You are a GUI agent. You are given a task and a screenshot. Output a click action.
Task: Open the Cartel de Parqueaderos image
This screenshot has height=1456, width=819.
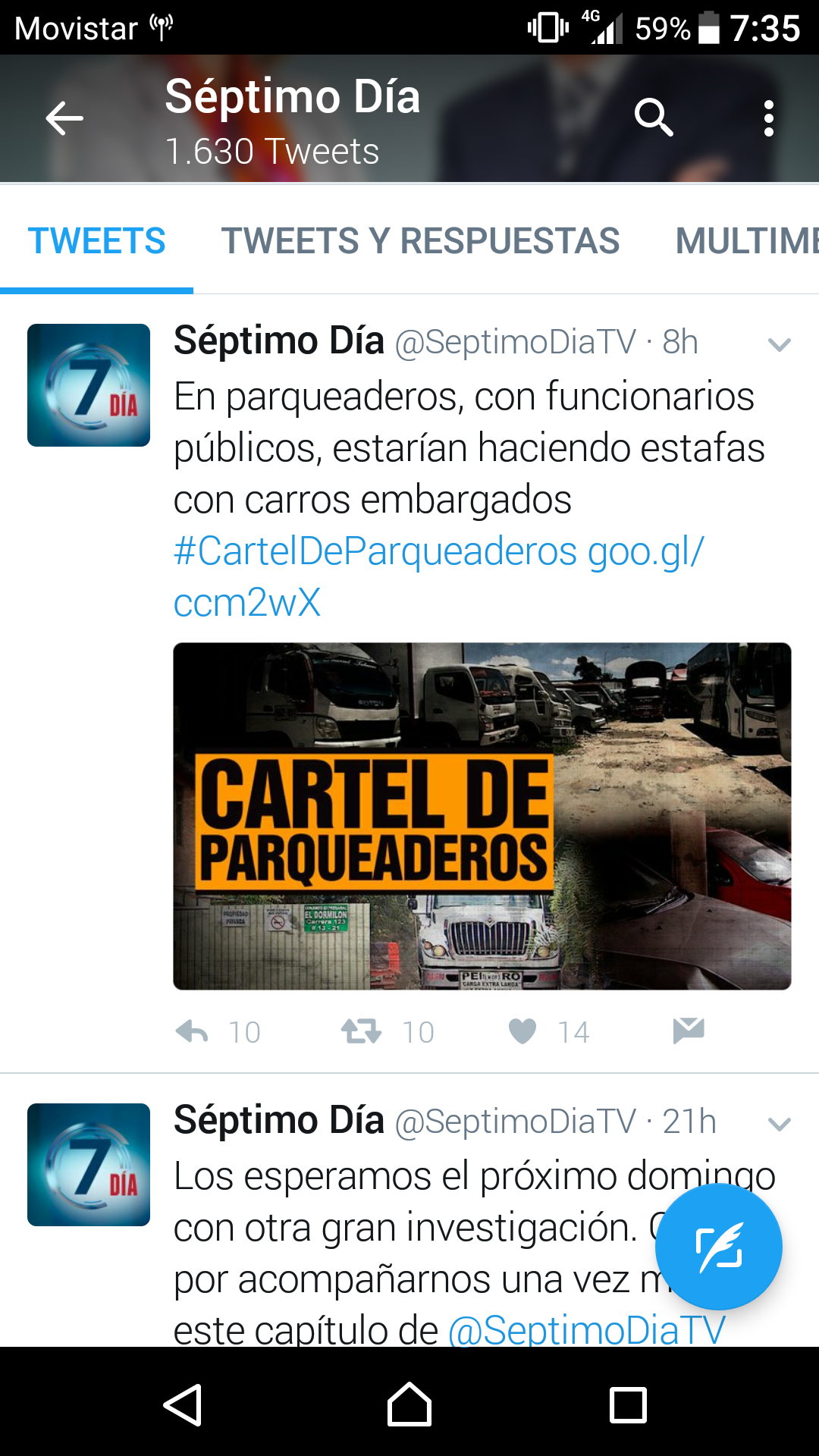482,816
